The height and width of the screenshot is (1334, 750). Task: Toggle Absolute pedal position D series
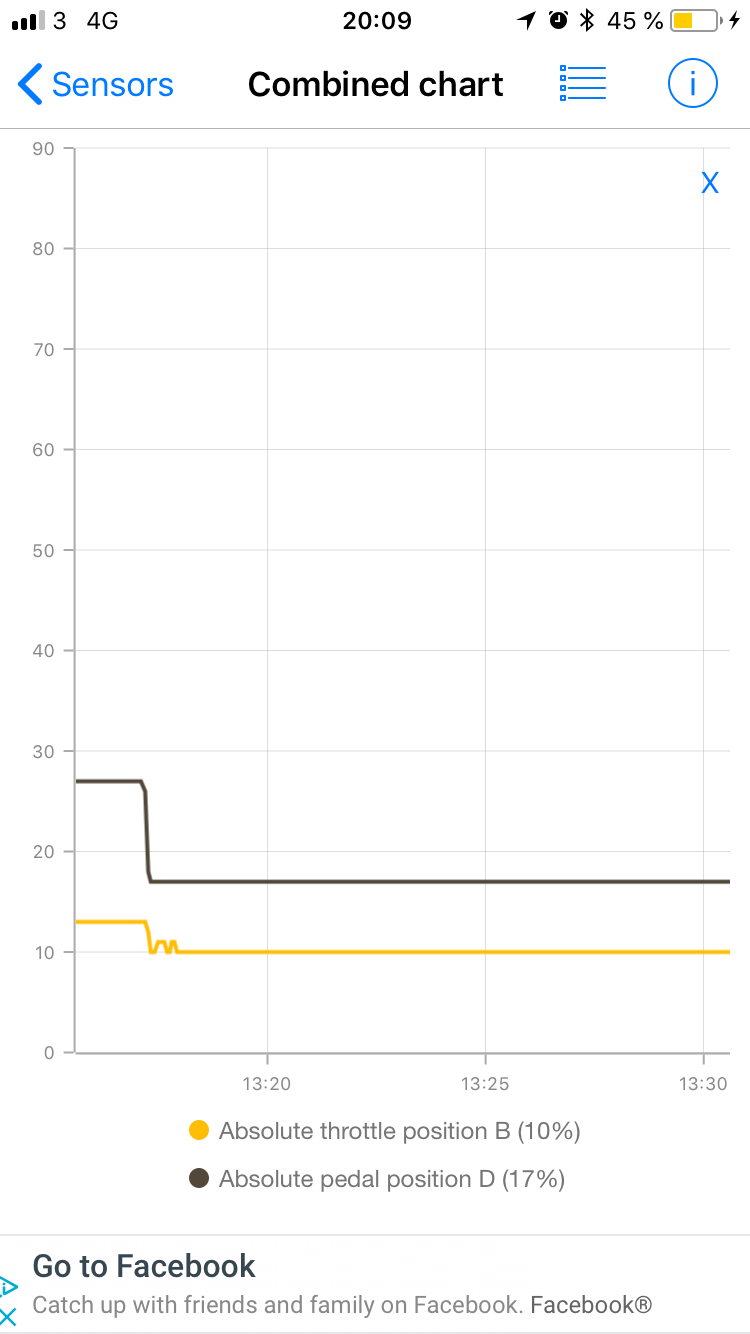pos(377,1179)
